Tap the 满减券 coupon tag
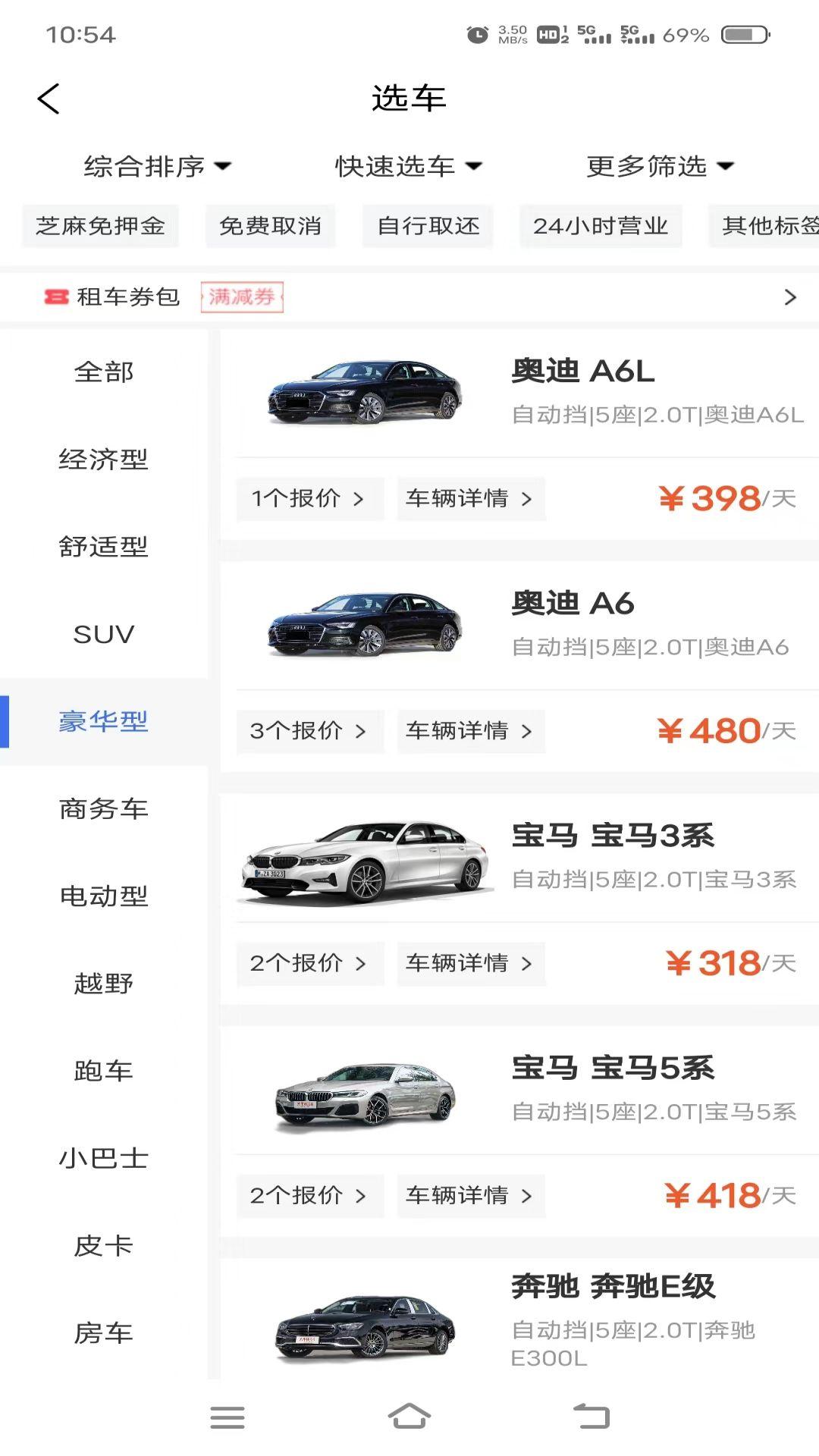The height and width of the screenshot is (1456, 819). tap(241, 297)
